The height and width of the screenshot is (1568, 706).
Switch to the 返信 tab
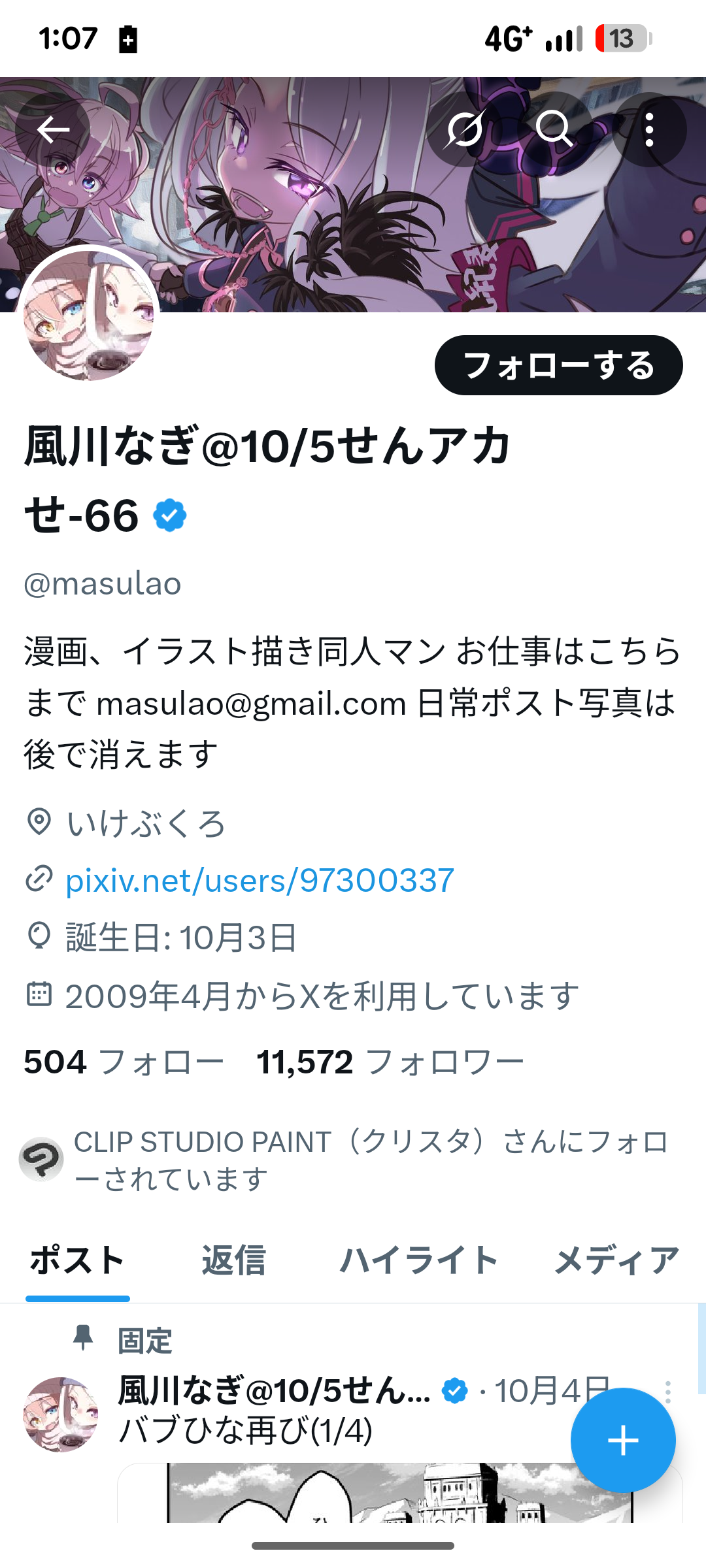(x=233, y=1260)
